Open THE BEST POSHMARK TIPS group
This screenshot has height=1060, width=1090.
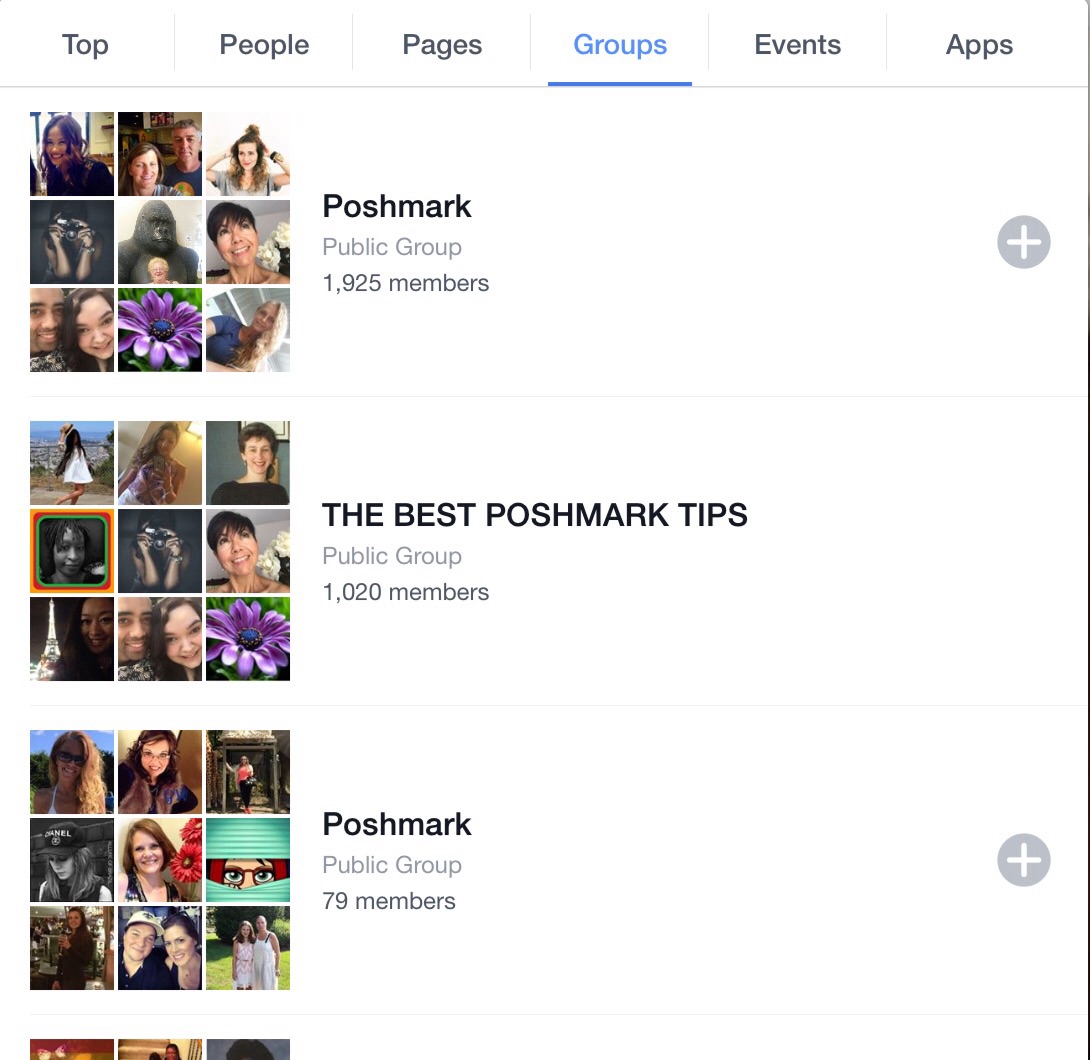coord(534,515)
